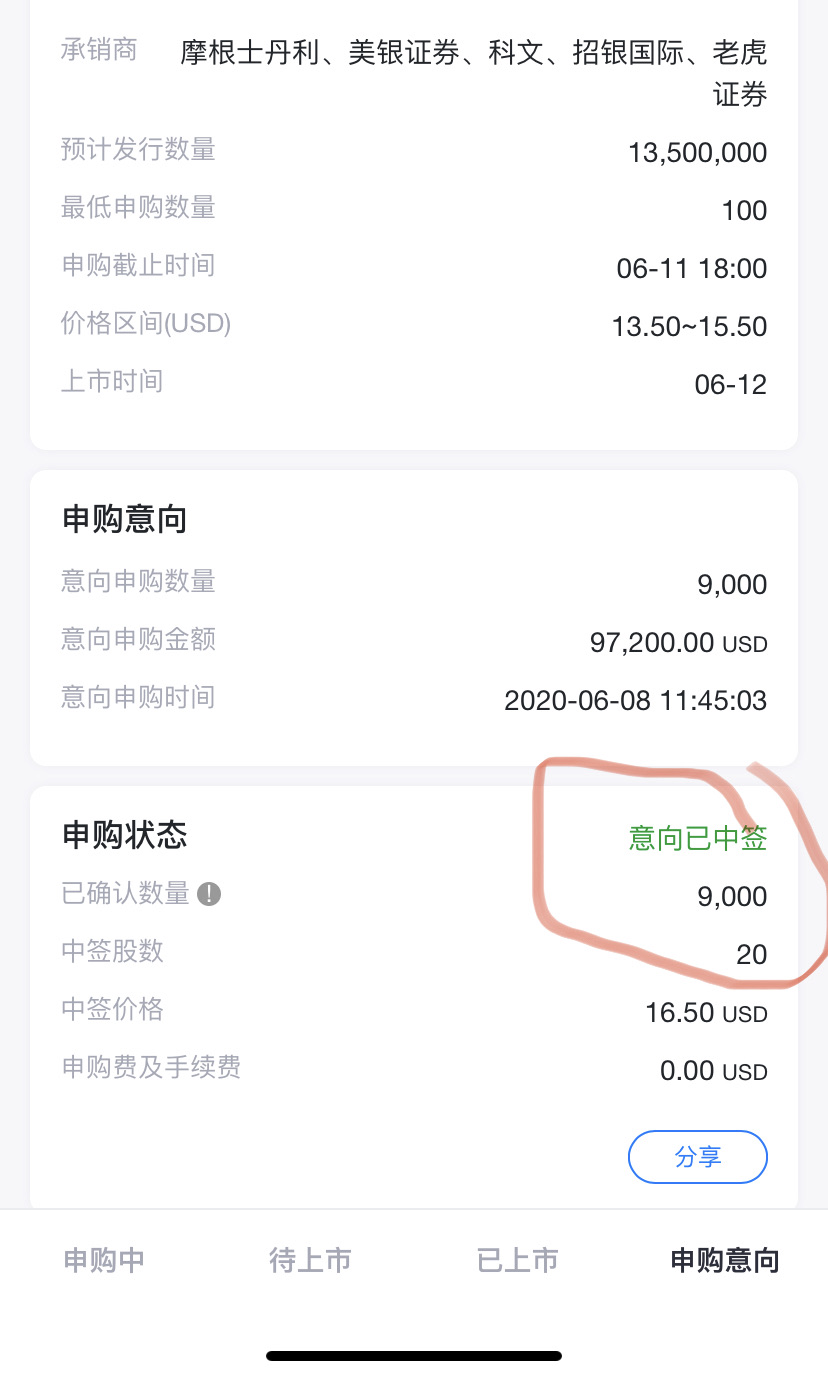Switch to the 待上市 tab
Image resolution: width=828 pixels, height=1377 pixels.
[x=310, y=1260]
